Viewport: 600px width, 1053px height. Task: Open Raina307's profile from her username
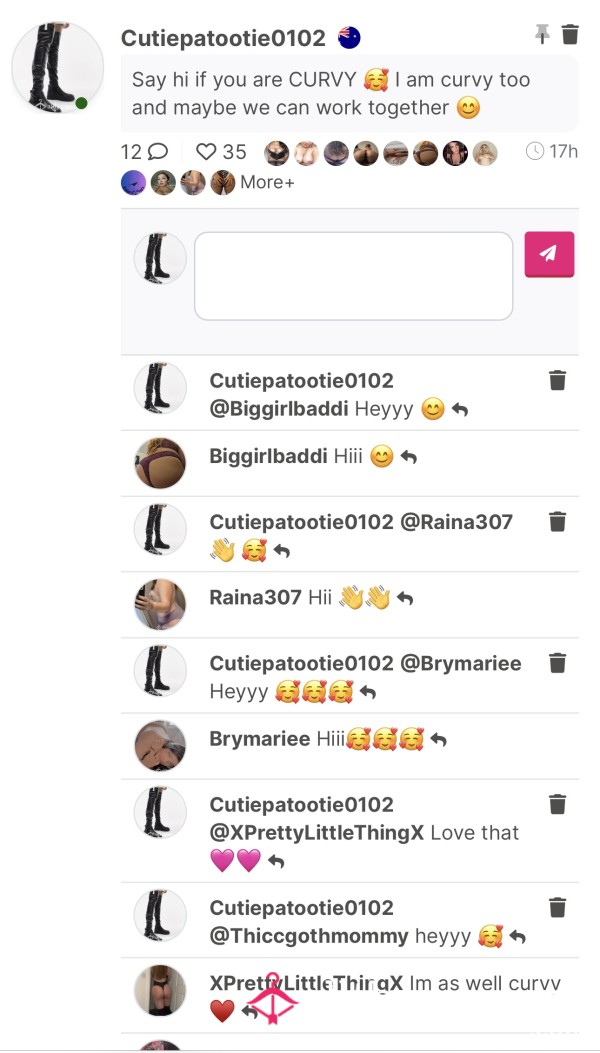tap(255, 597)
